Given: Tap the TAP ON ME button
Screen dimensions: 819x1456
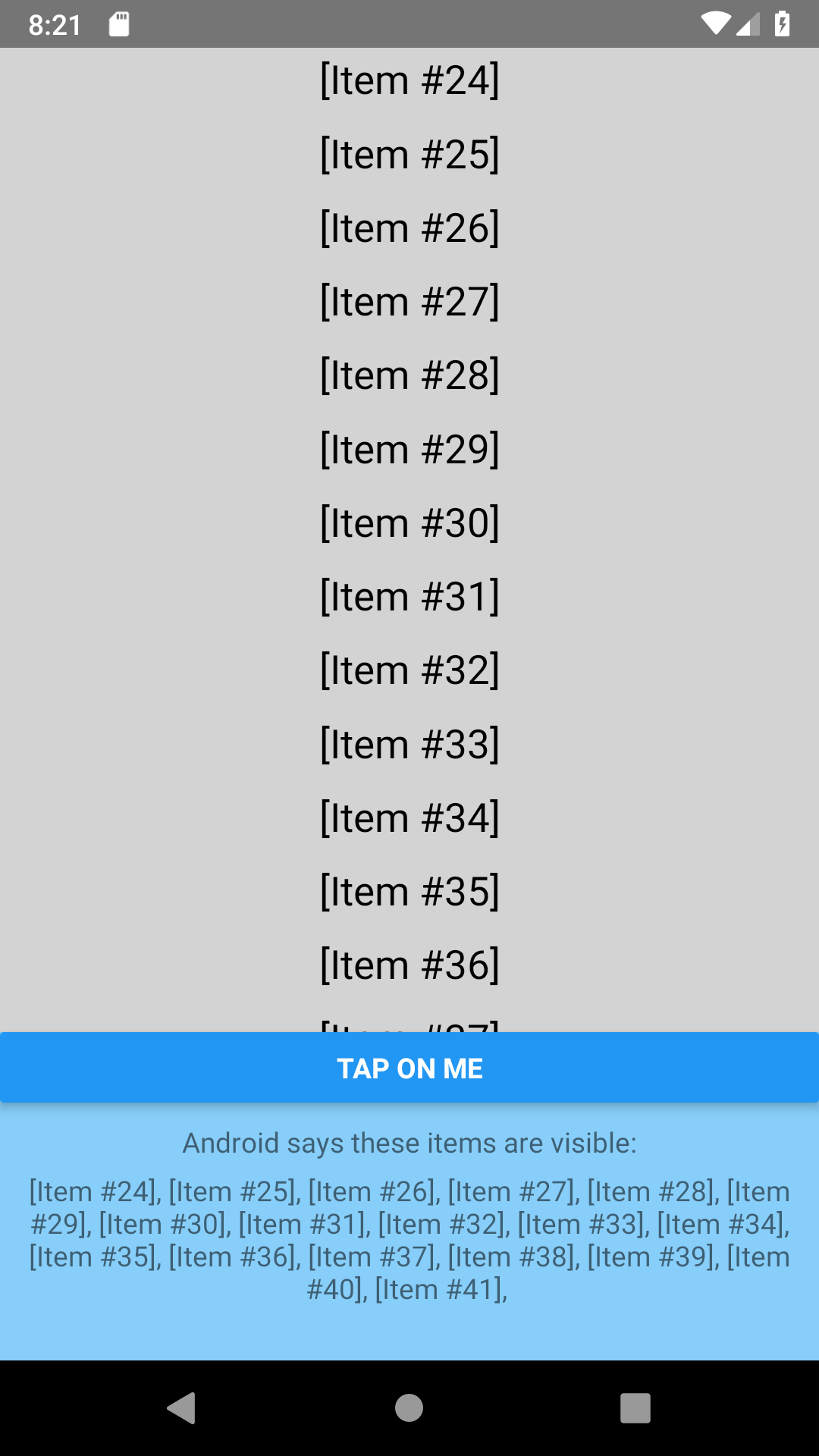Looking at the screenshot, I should coord(409,1068).
